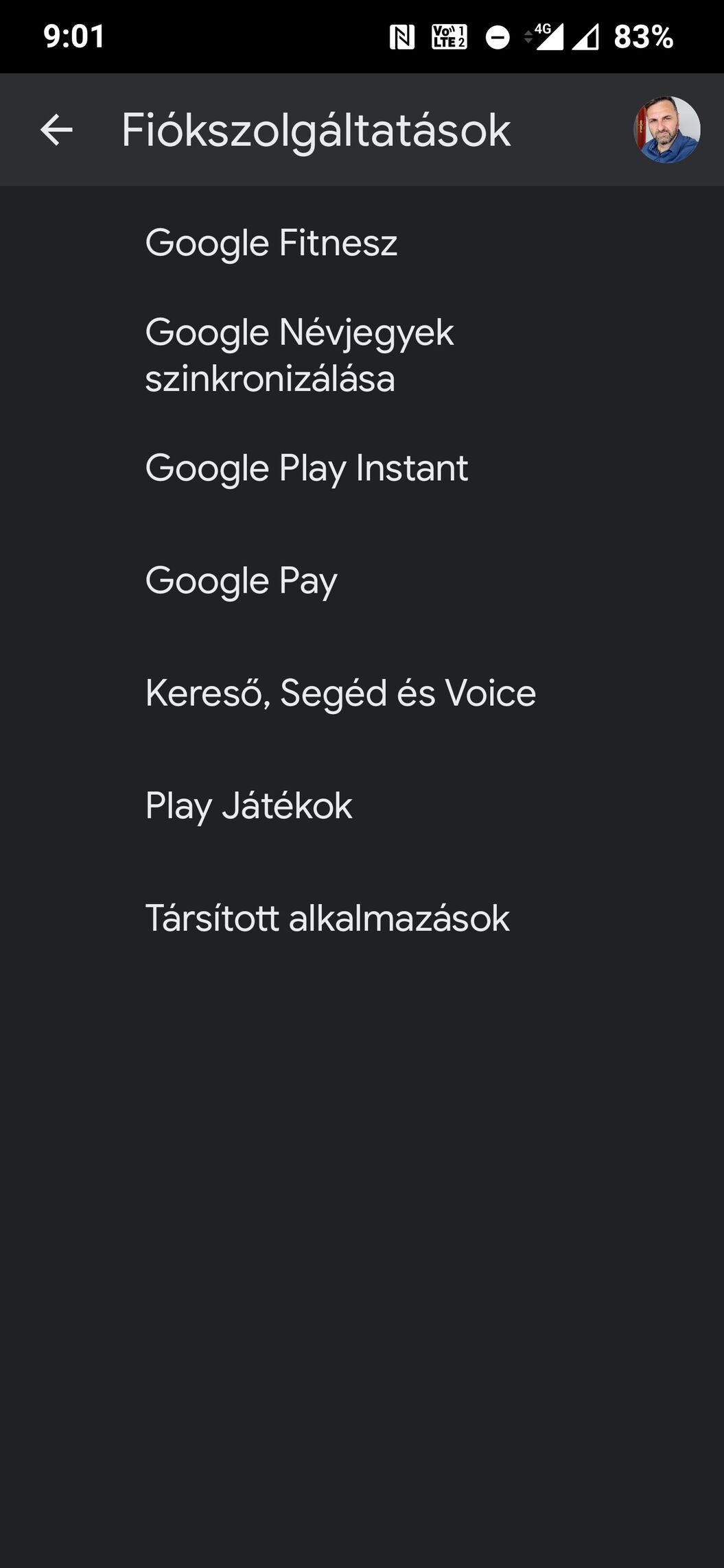Viewport: 724px width, 1568px height.
Task: Open Google Fitnesz settings
Action: [362, 243]
